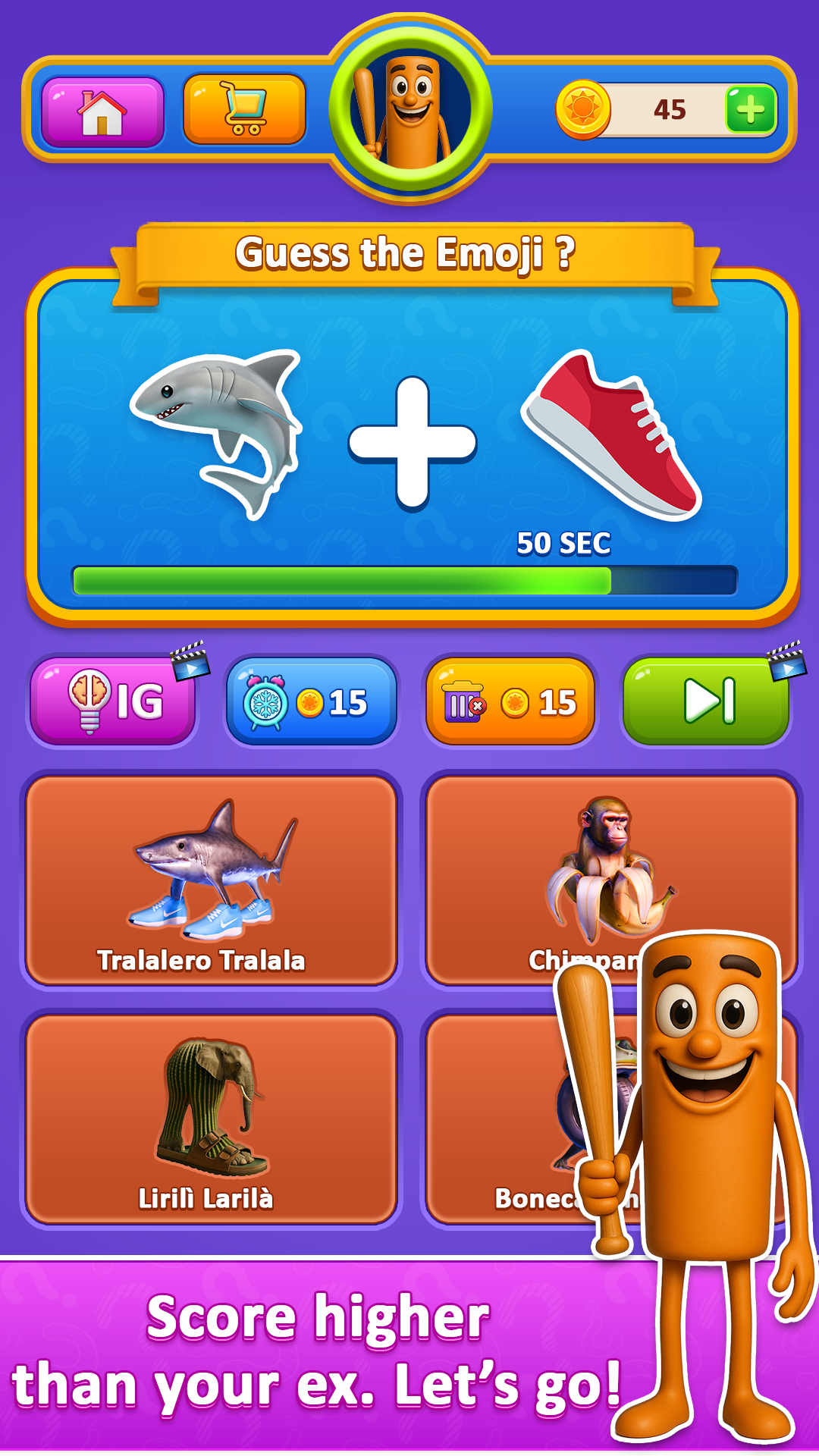Pick the Lirilì Larilà answer

pos(211,1119)
